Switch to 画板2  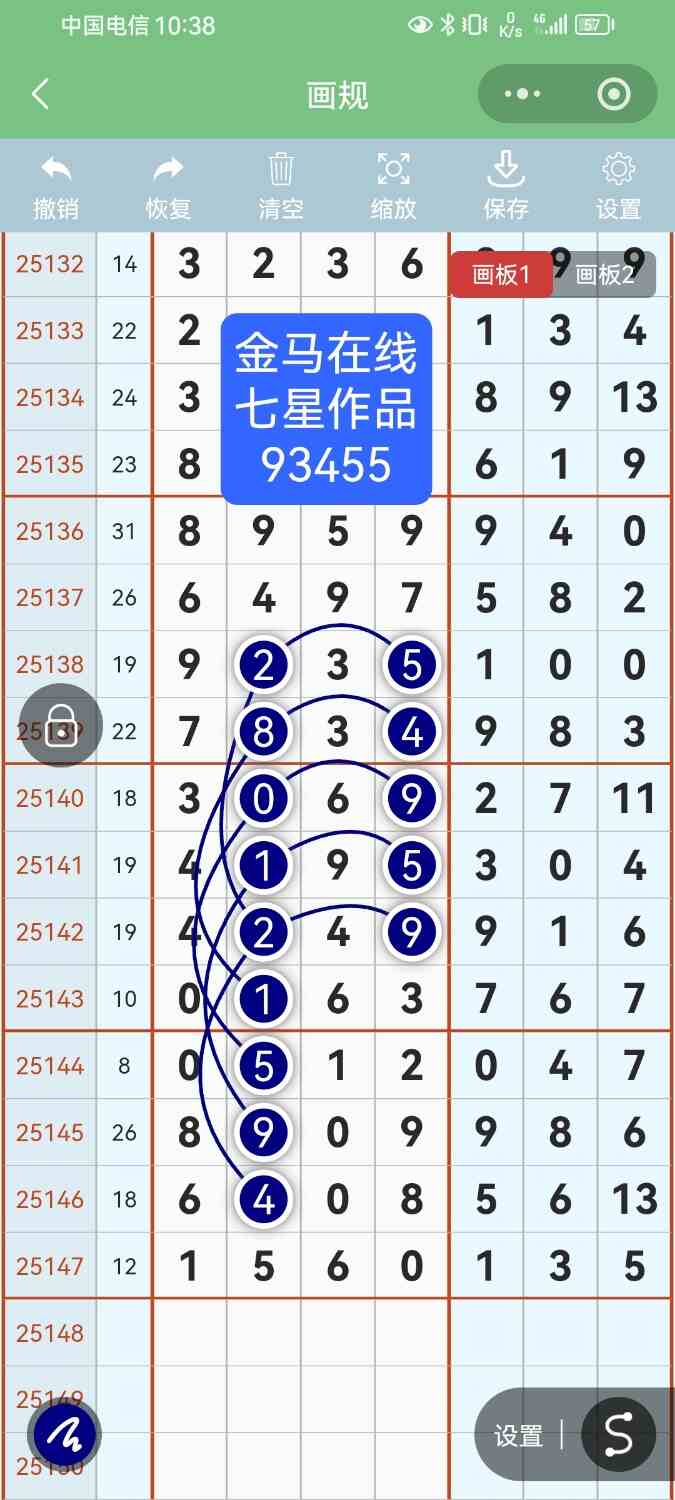[605, 275]
